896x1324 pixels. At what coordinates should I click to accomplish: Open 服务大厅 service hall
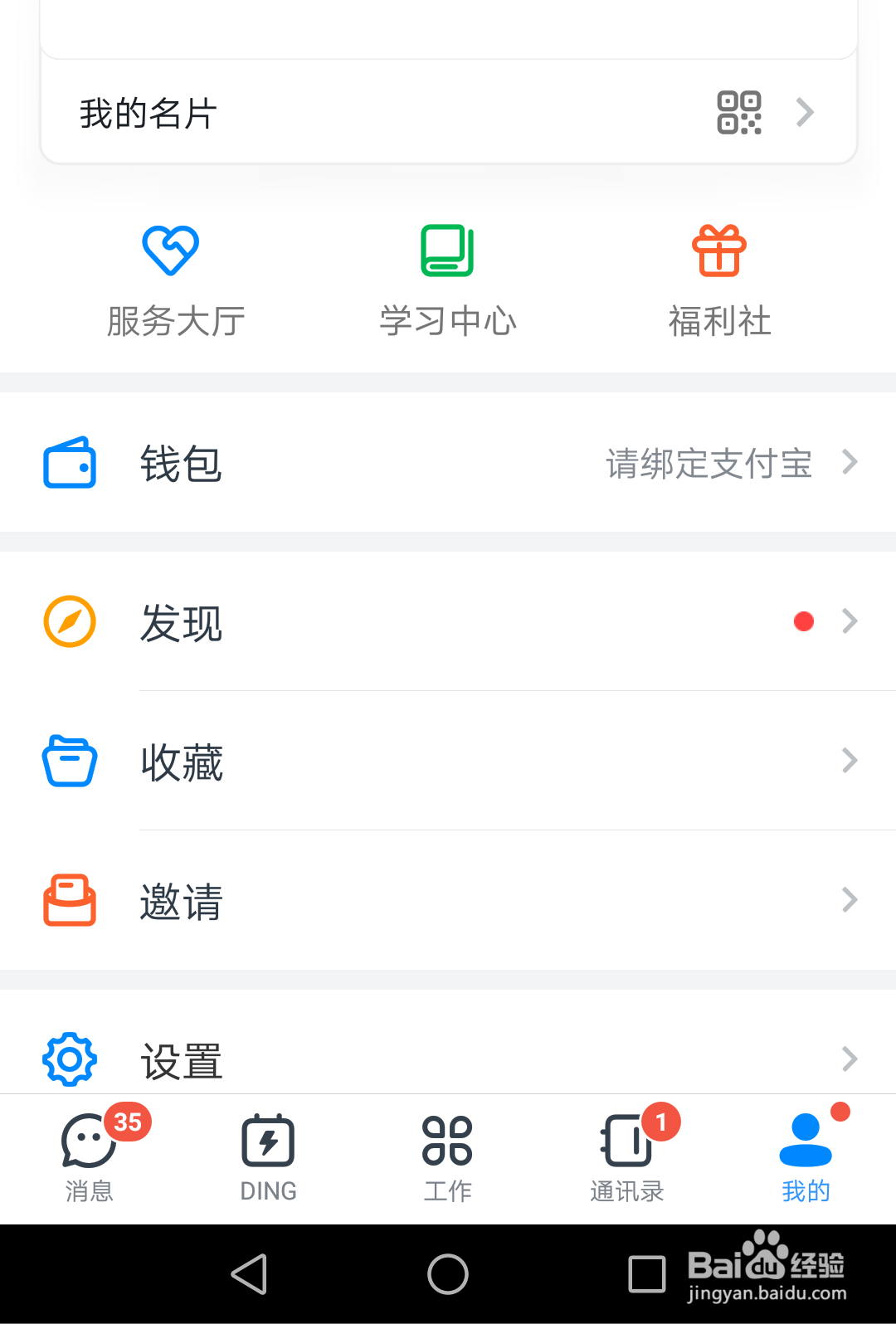click(176, 282)
